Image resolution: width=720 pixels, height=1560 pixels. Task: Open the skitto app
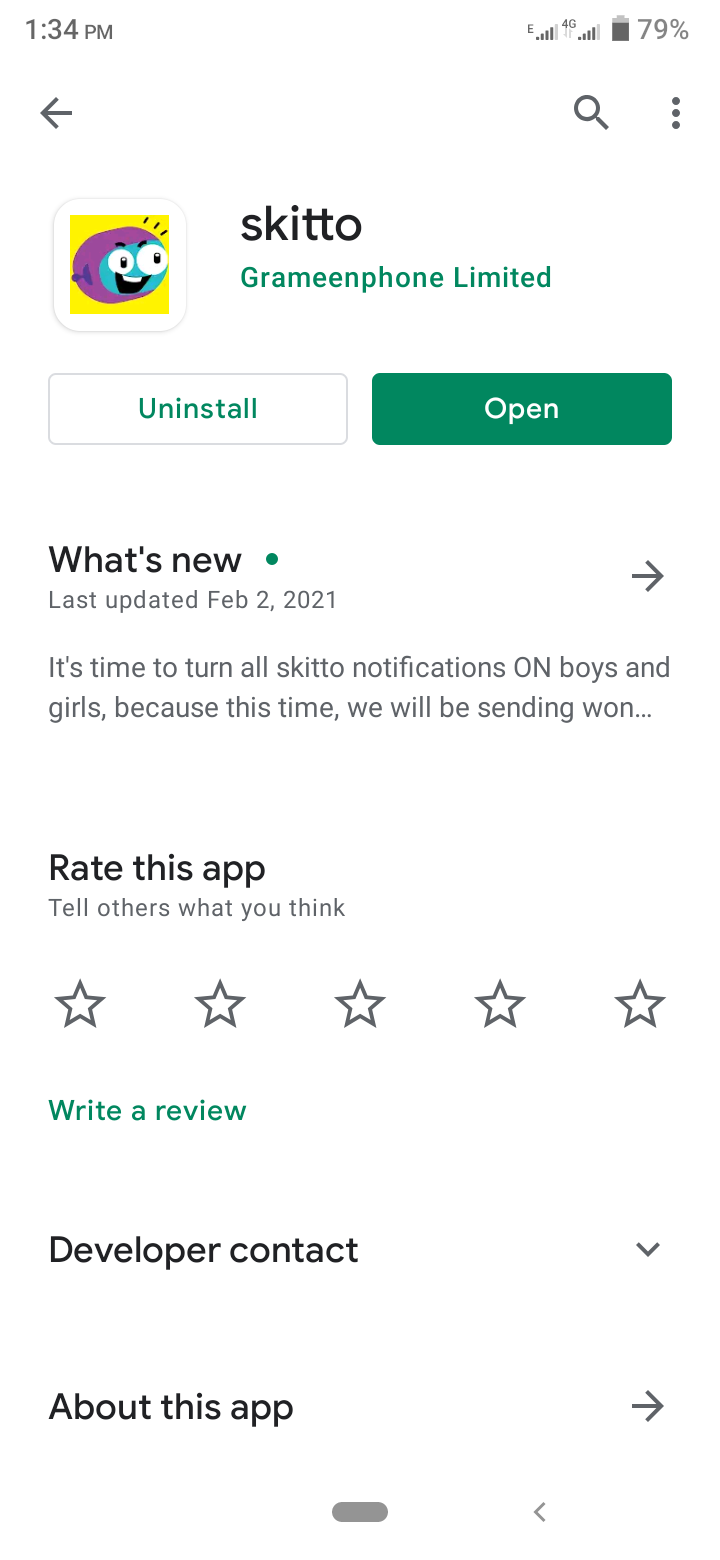point(522,408)
